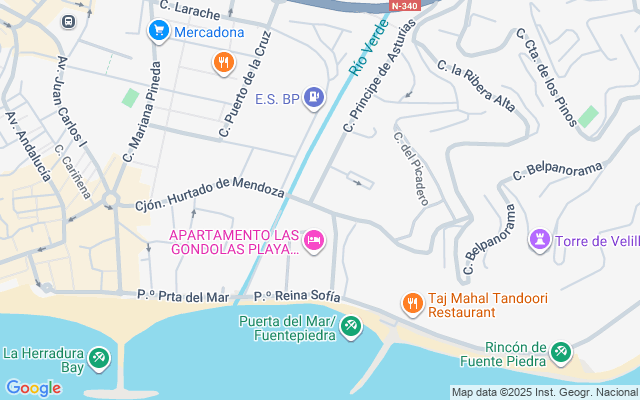Open the Puerta del Mar/Fuentepiedra beach marker
The image size is (640, 400).
point(351,326)
